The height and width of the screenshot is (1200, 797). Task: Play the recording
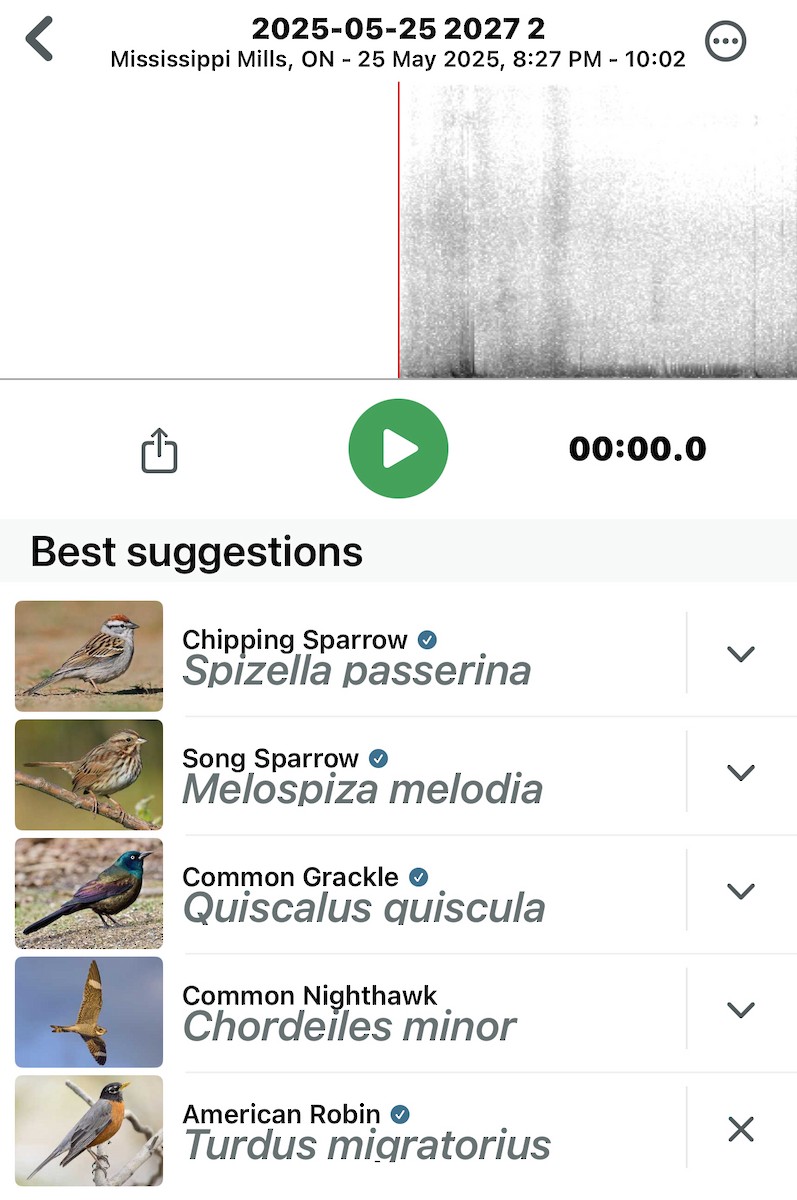398,449
